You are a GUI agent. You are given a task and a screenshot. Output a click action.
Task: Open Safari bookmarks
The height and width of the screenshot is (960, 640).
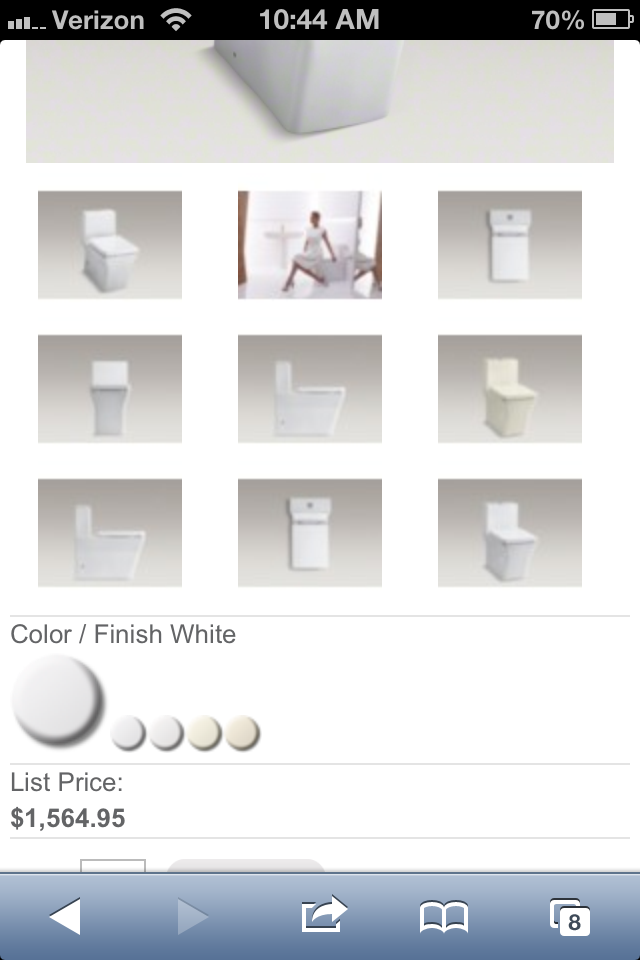444,916
